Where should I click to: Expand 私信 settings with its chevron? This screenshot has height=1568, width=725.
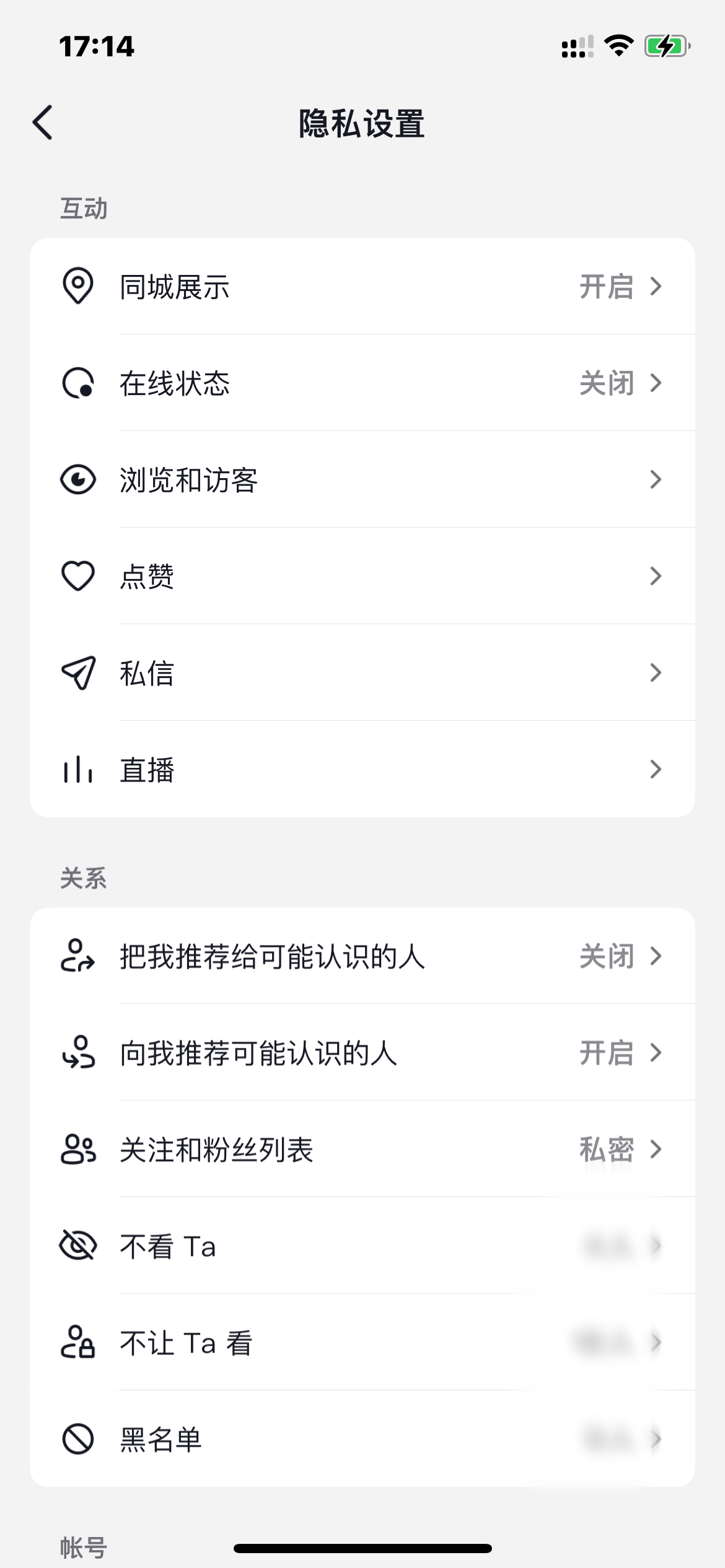click(656, 673)
